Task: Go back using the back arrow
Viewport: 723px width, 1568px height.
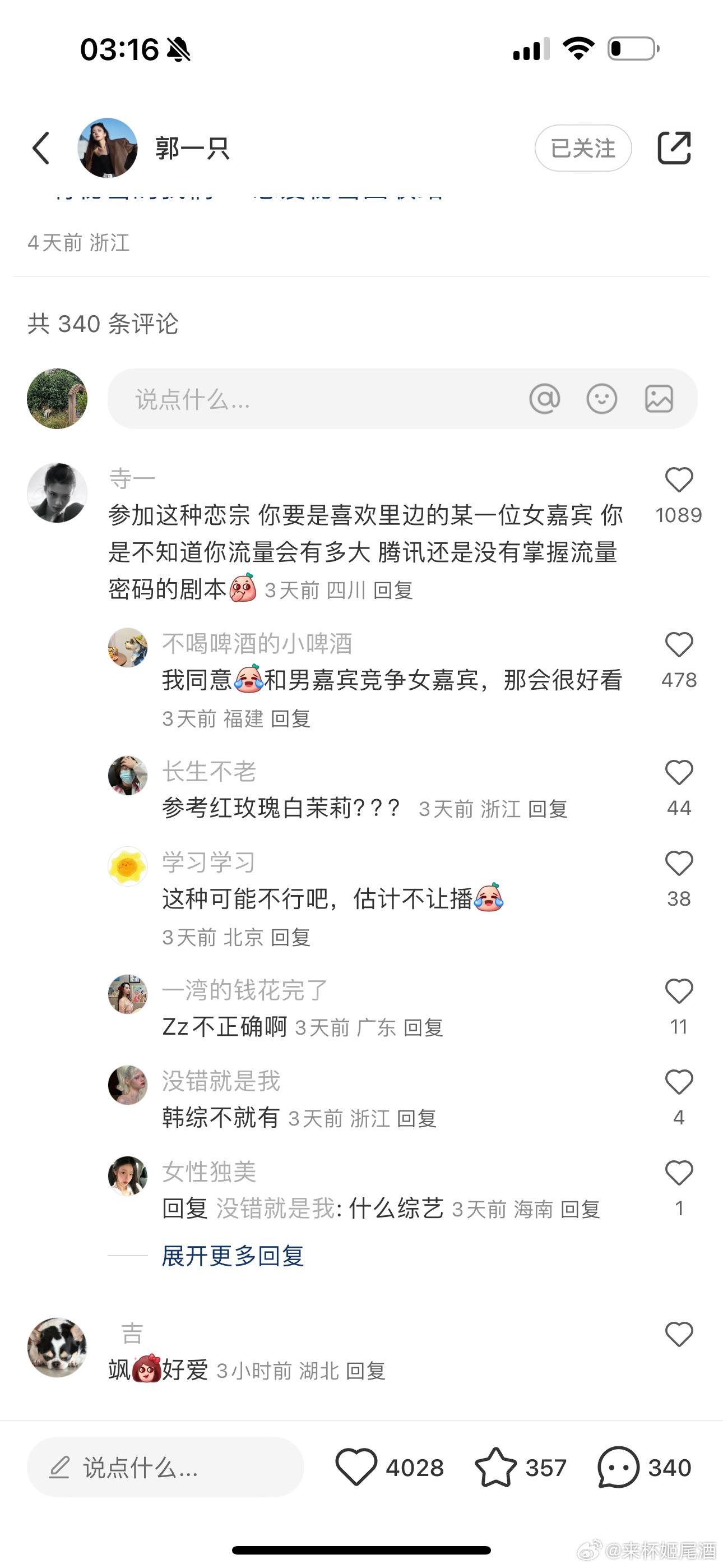Action: point(41,148)
